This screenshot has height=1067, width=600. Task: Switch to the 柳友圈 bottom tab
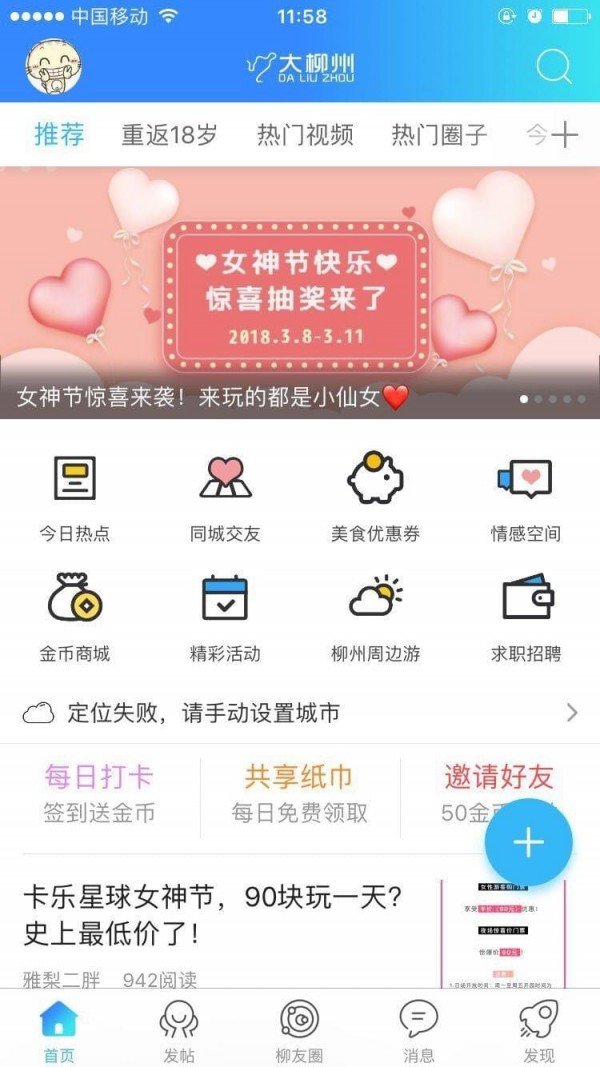[x=299, y=1032]
